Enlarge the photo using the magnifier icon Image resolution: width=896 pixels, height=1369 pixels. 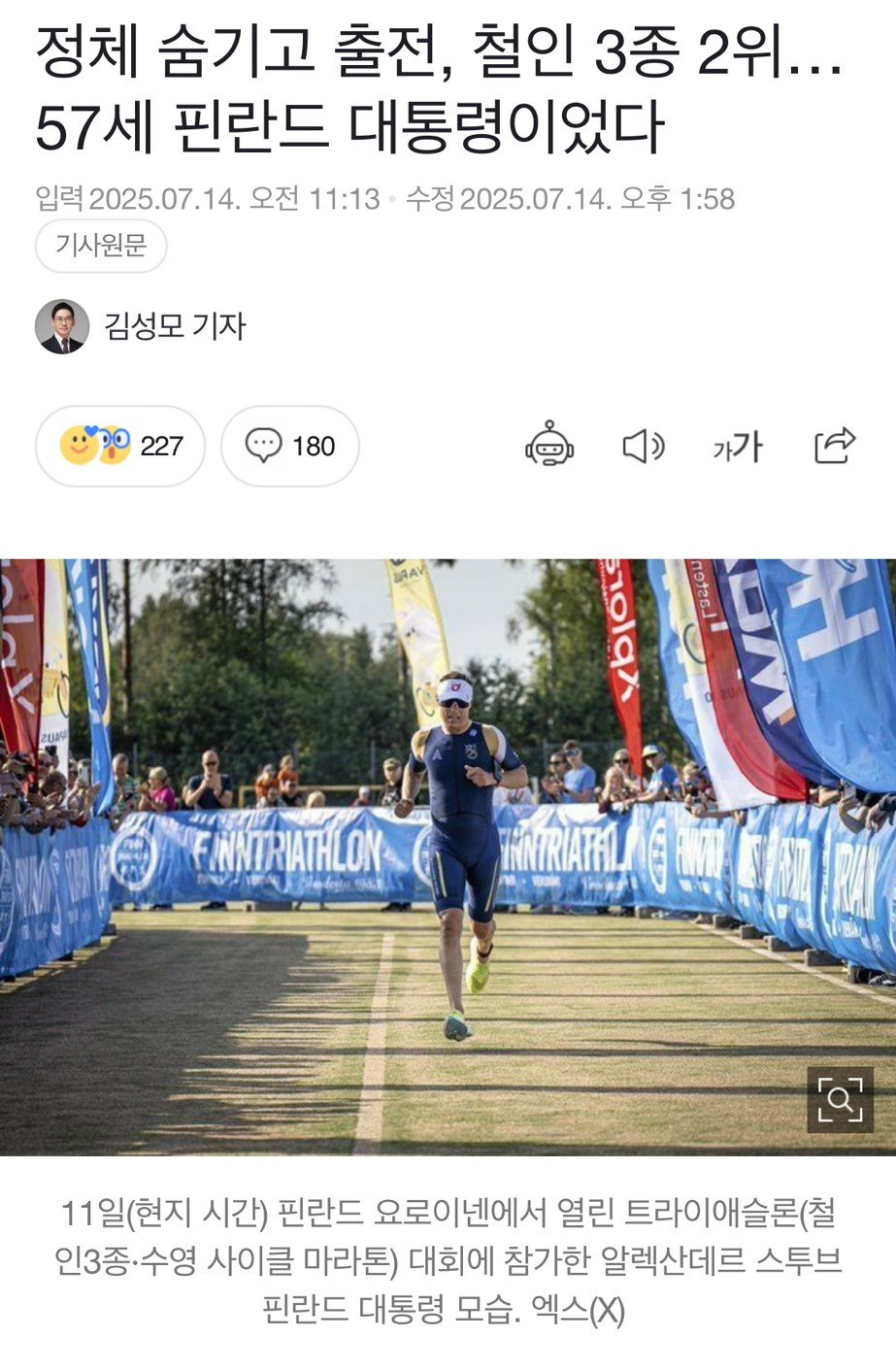pyautogui.click(x=841, y=1101)
